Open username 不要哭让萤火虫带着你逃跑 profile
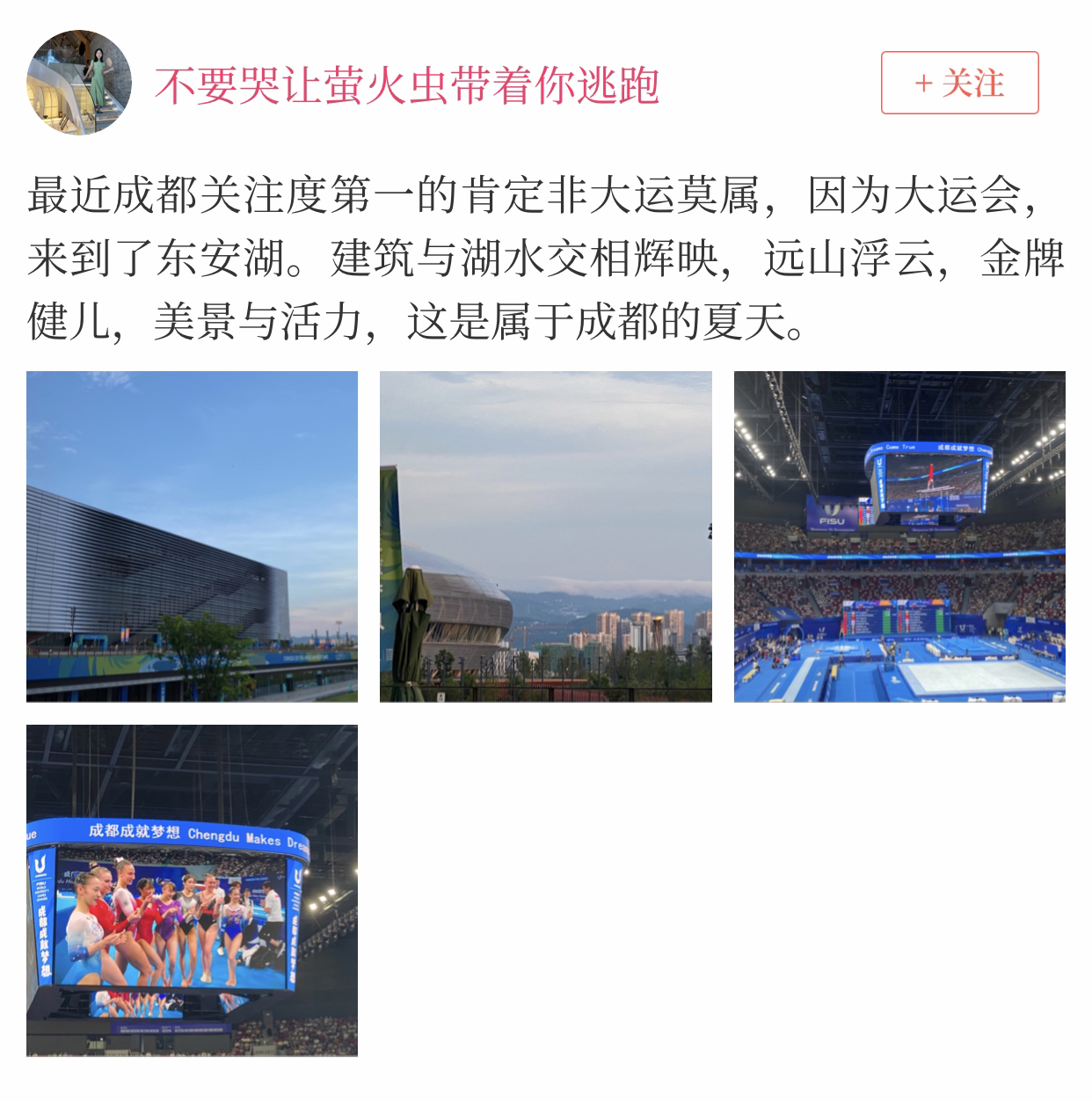1092x1102 pixels. coord(406,85)
